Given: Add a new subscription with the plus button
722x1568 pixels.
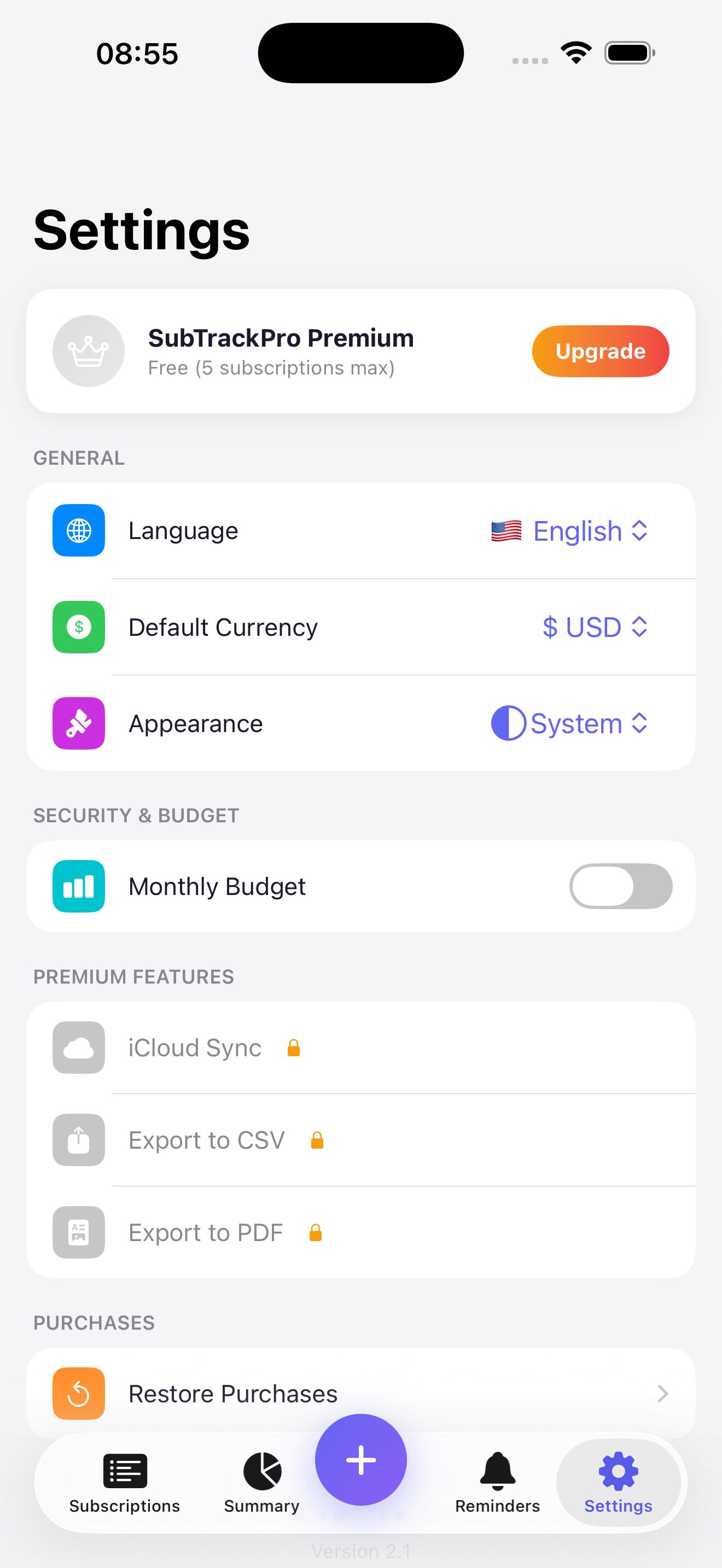Looking at the screenshot, I should pyautogui.click(x=360, y=1459).
